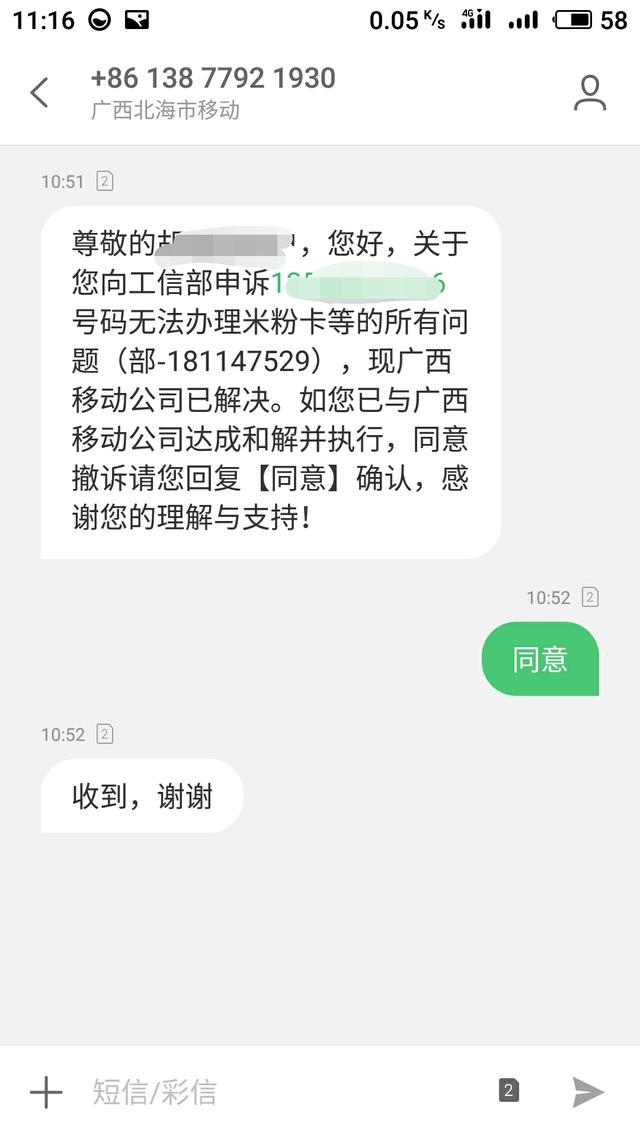Screen dimensions: 640x1138
Task: Go back to the message list
Action: pos(39,93)
